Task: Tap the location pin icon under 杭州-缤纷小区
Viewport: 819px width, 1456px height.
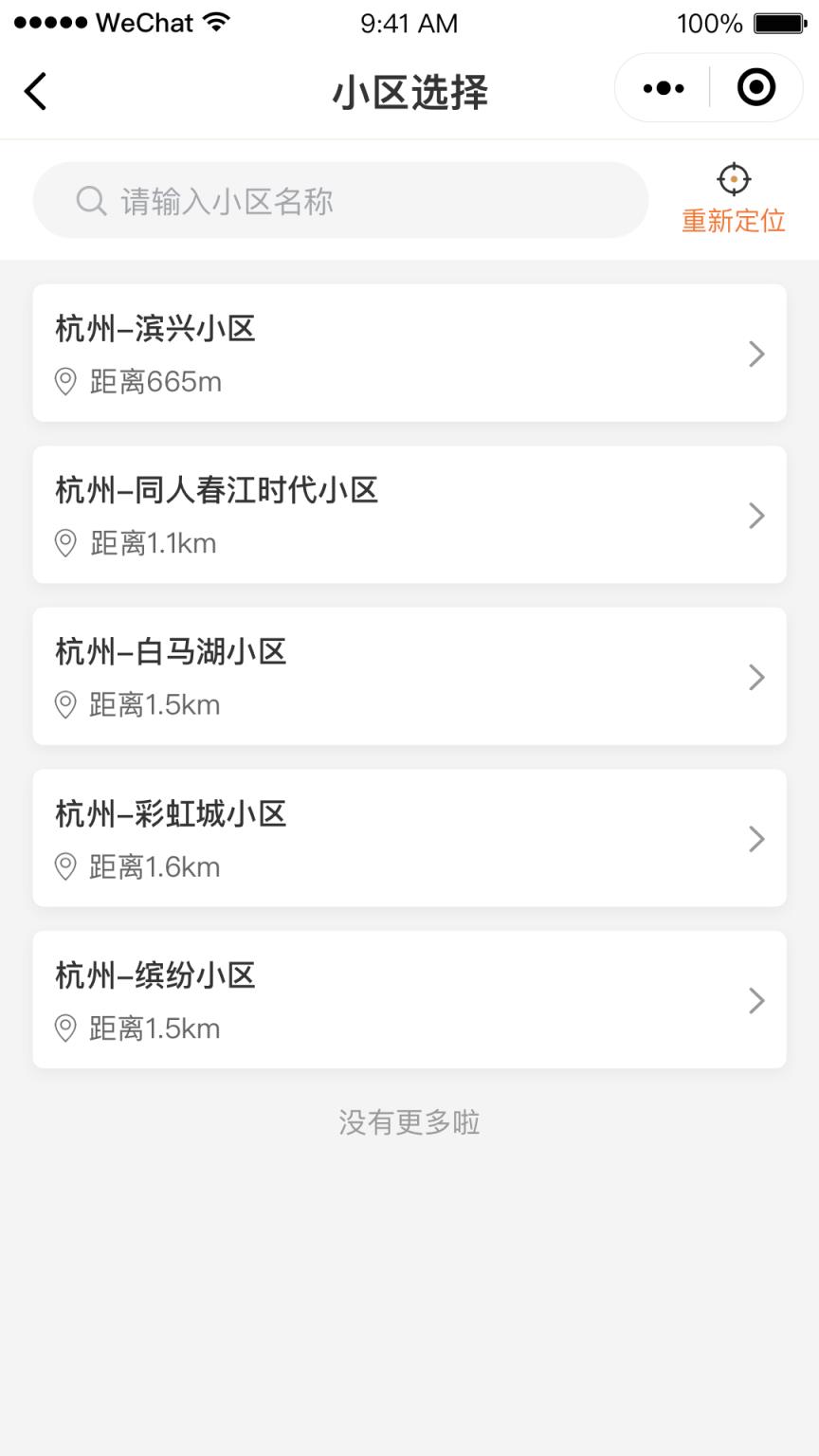Action: point(64,1028)
